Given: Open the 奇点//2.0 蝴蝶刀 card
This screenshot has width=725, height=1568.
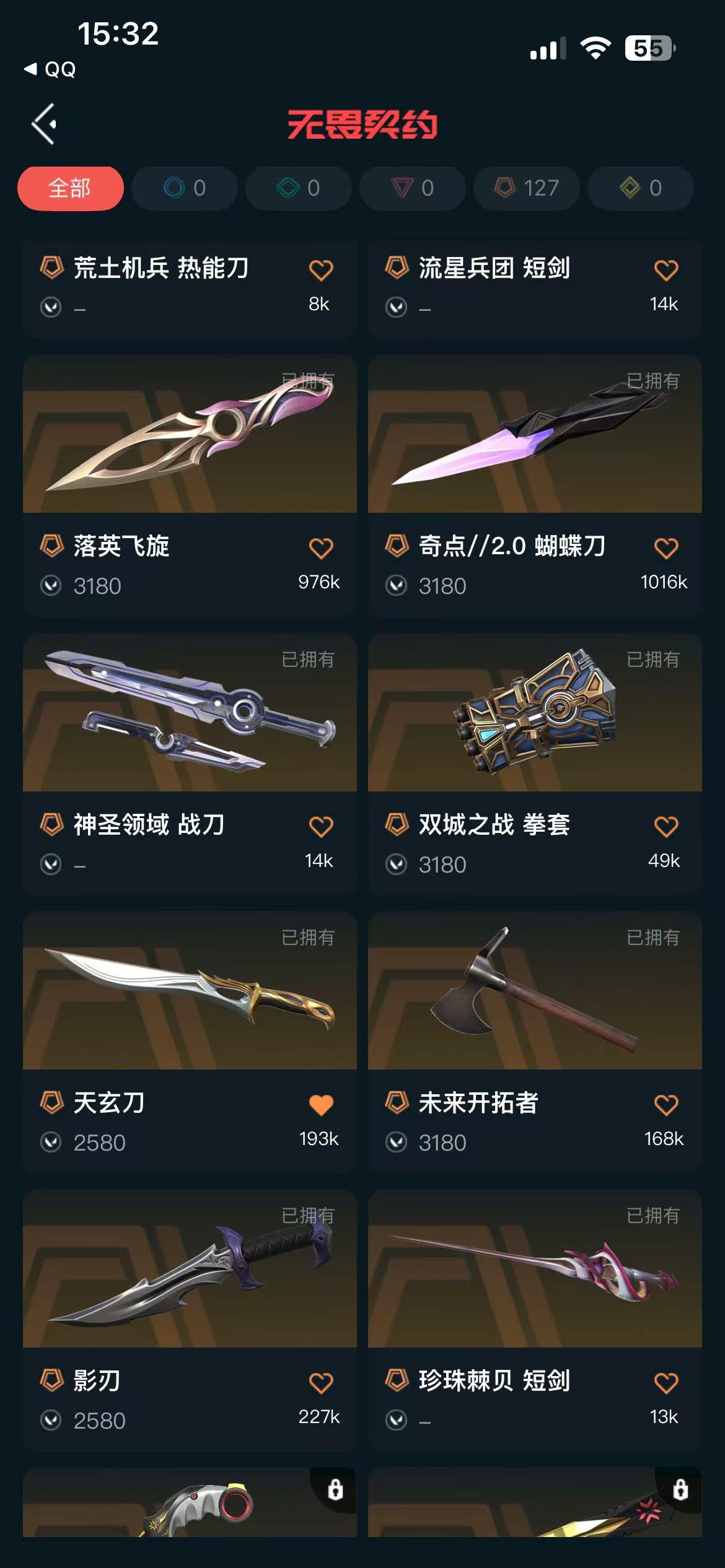Looking at the screenshot, I should coord(535,435).
